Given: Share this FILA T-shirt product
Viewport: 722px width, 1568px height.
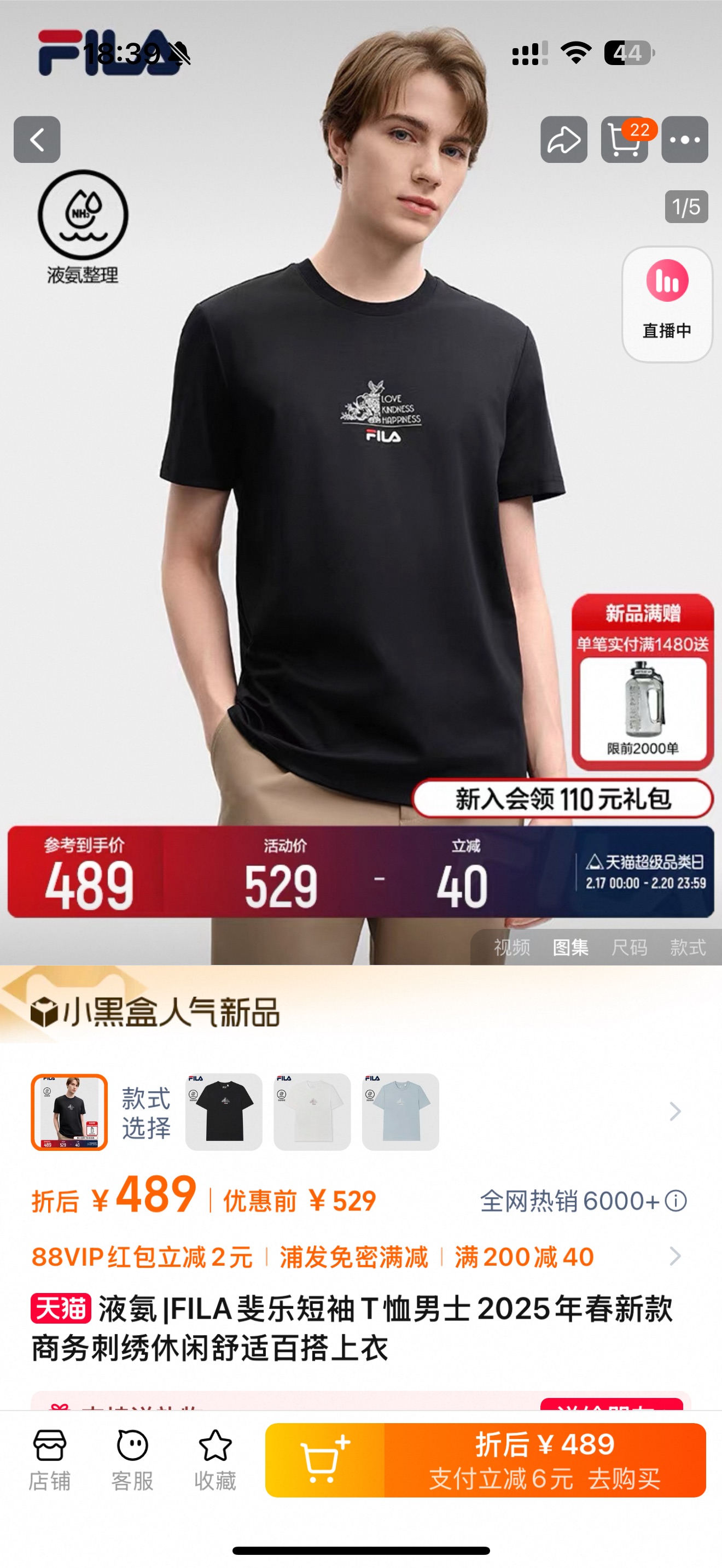Looking at the screenshot, I should click(564, 139).
